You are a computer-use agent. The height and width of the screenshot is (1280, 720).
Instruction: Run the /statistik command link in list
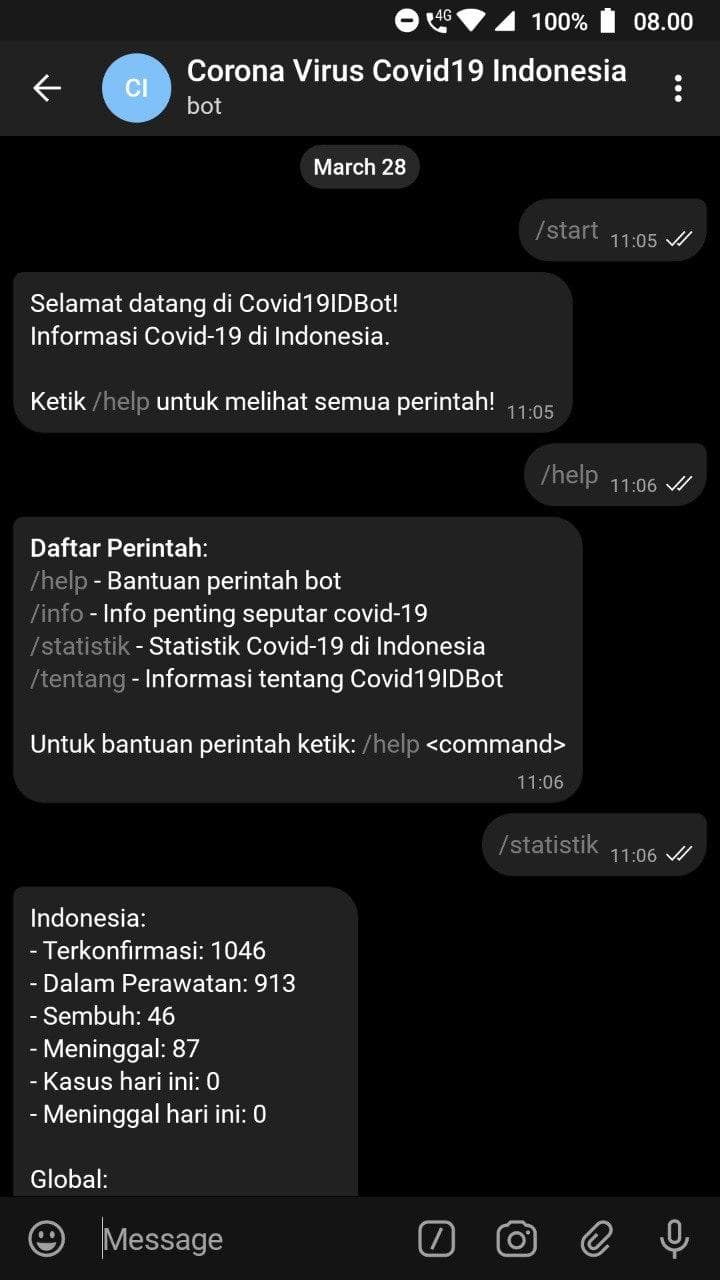click(80, 646)
